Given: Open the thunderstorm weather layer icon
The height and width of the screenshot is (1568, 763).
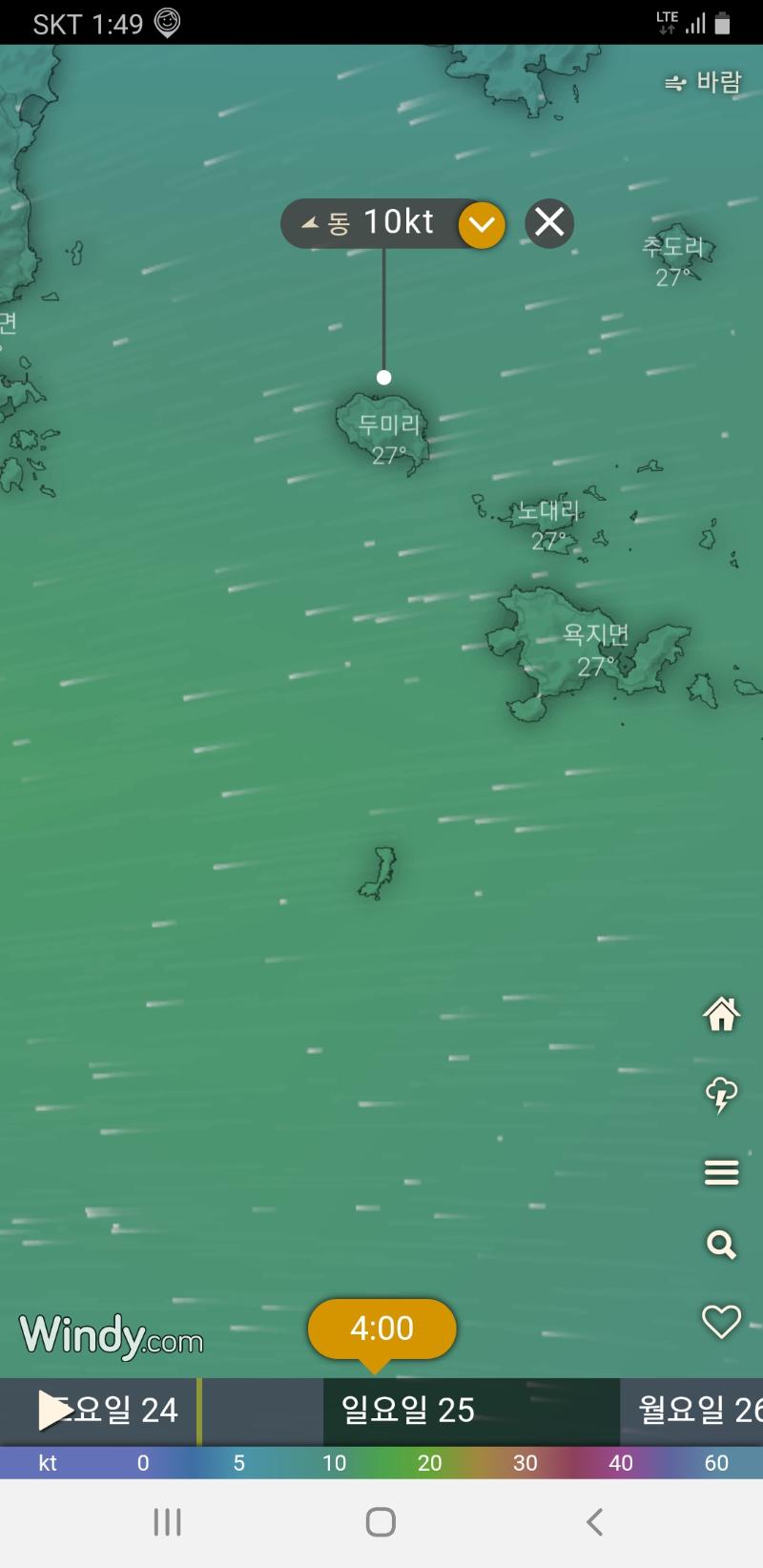Looking at the screenshot, I should [721, 1093].
